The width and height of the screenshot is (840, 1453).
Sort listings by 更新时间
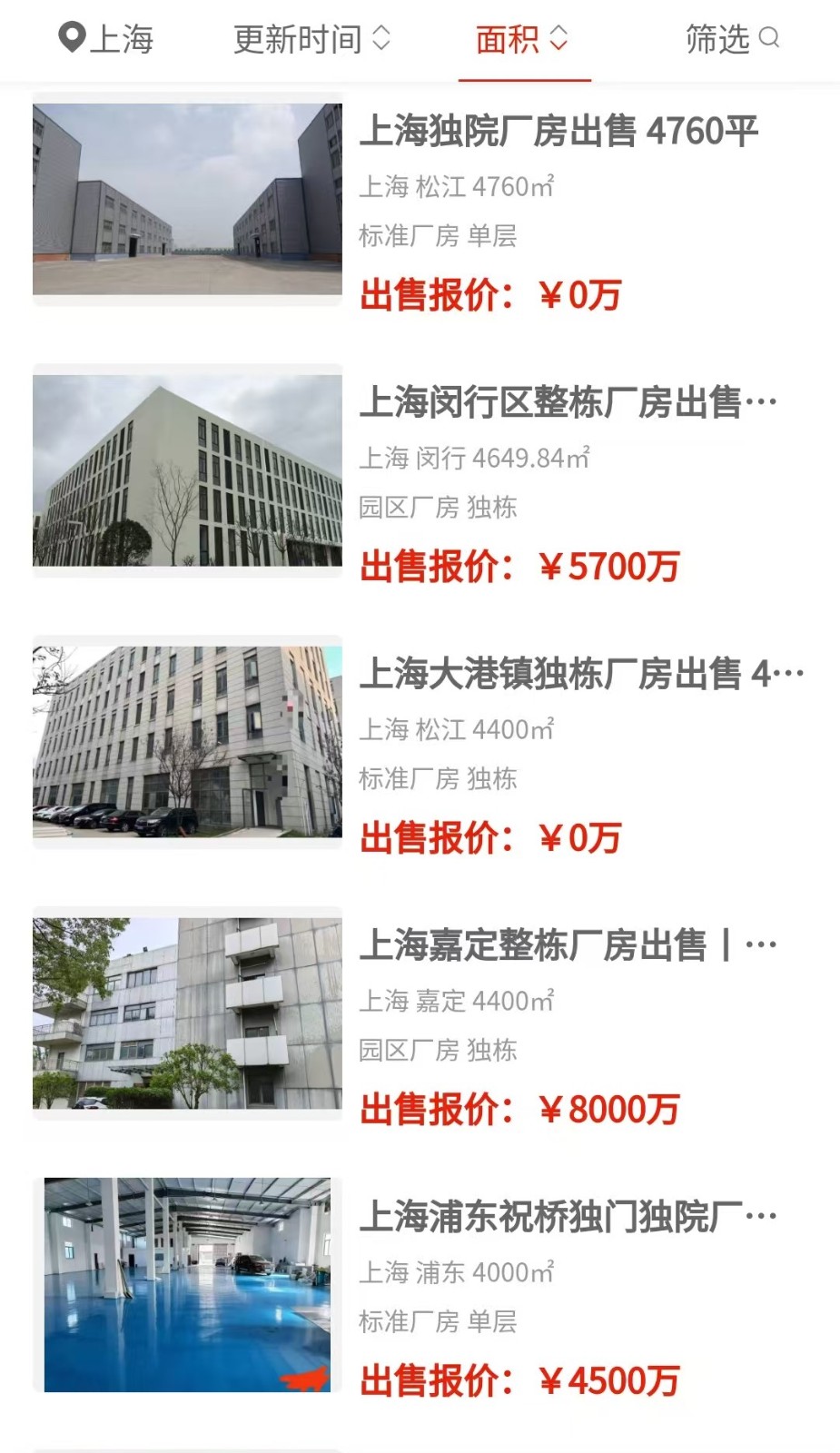(x=311, y=39)
